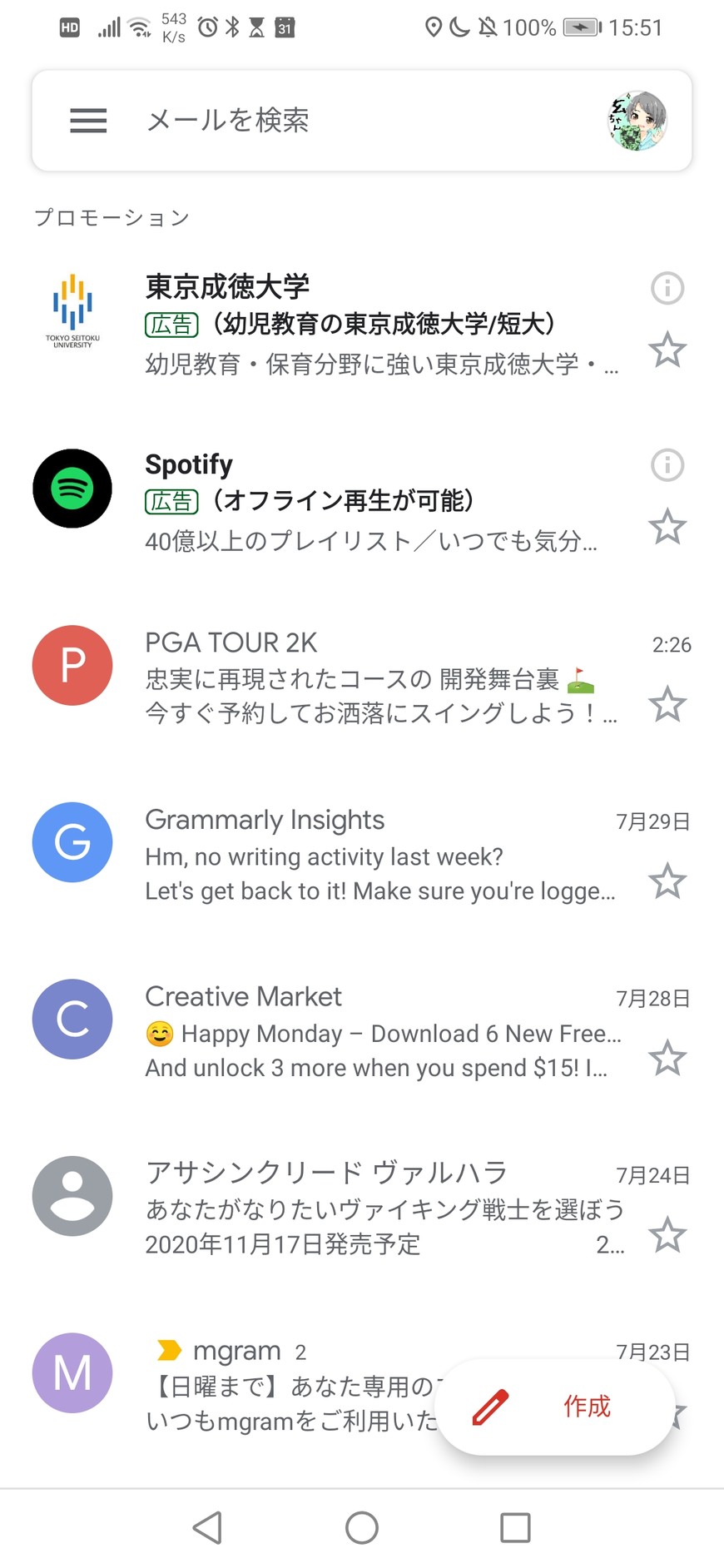
Task: Star the アサシンクリード ヴァルハラ email
Action: point(667,1235)
